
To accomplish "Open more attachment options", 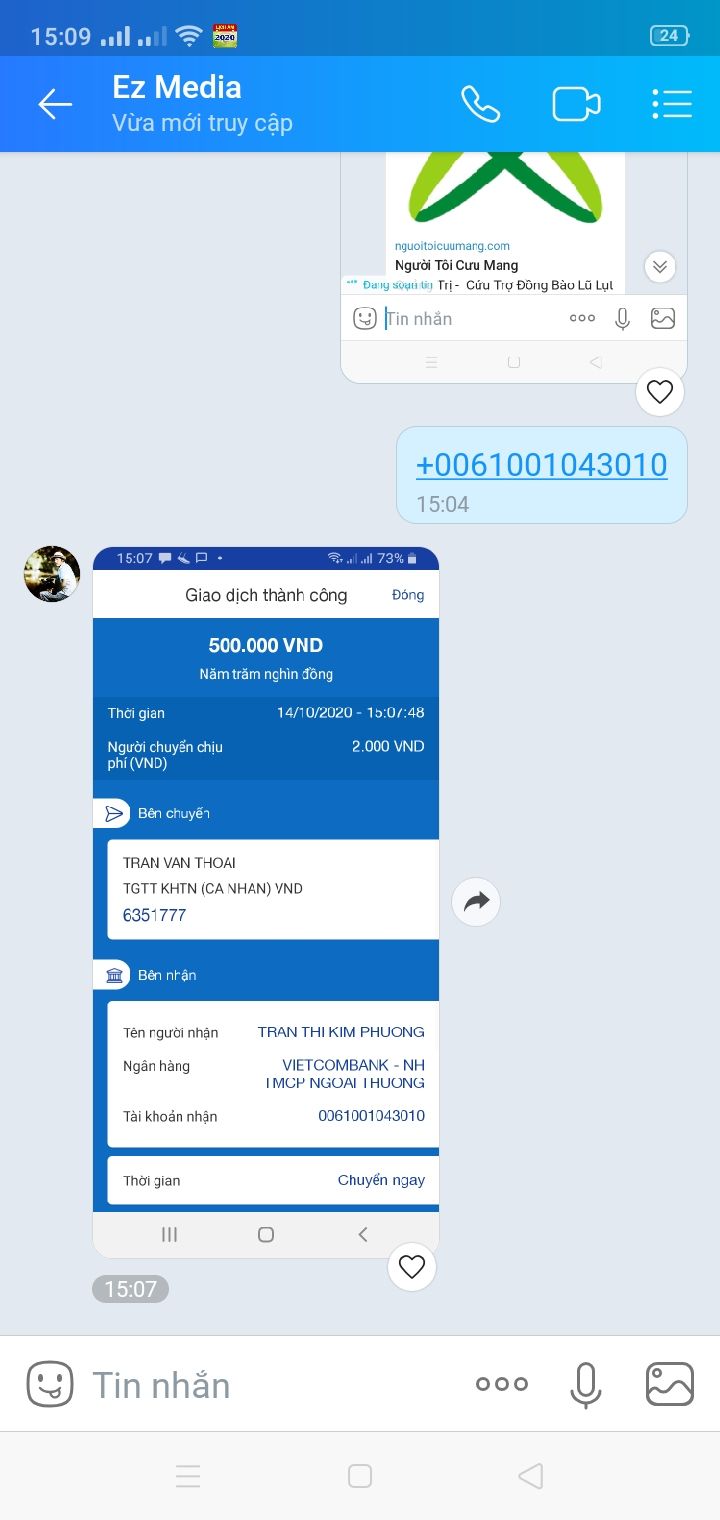I will [x=502, y=1384].
